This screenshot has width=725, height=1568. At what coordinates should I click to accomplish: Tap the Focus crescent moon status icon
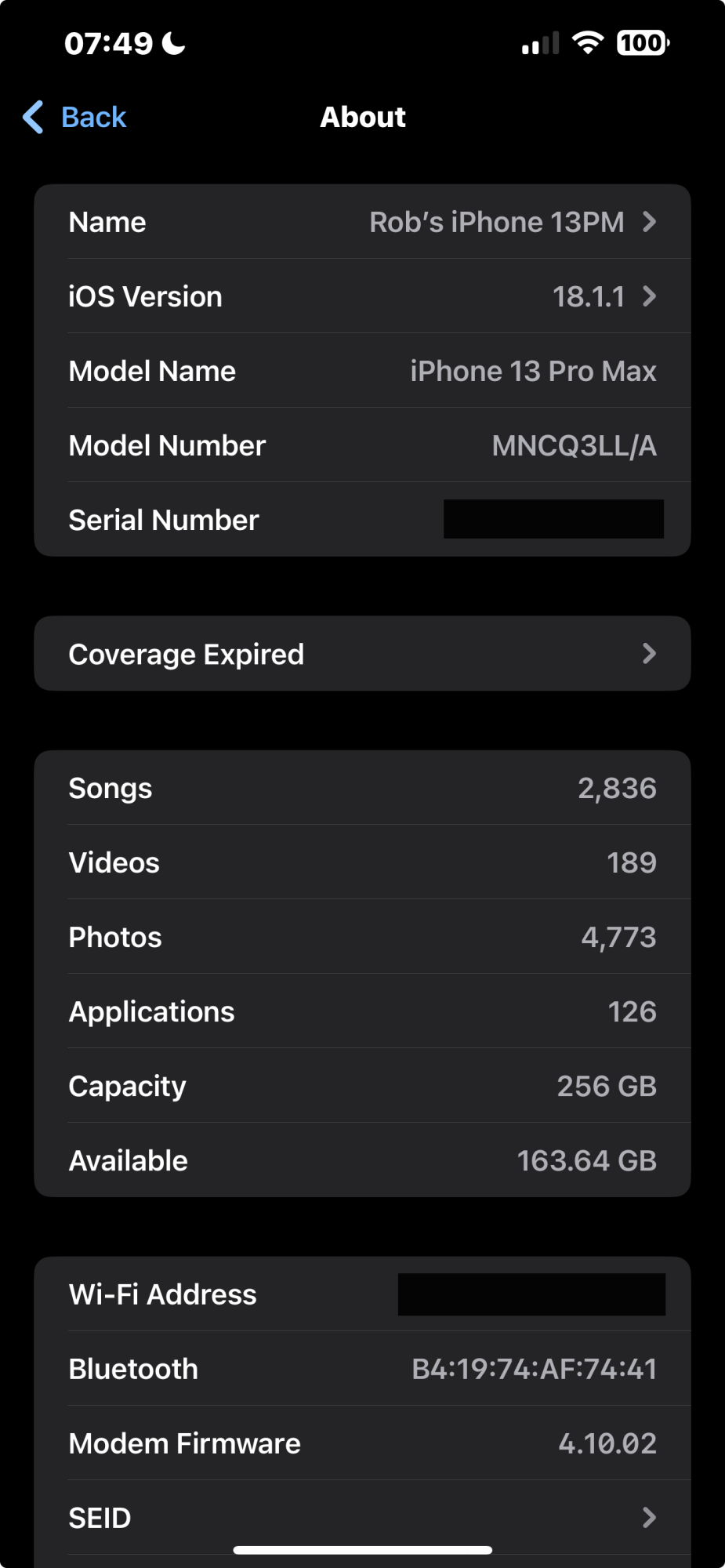(x=172, y=42)
